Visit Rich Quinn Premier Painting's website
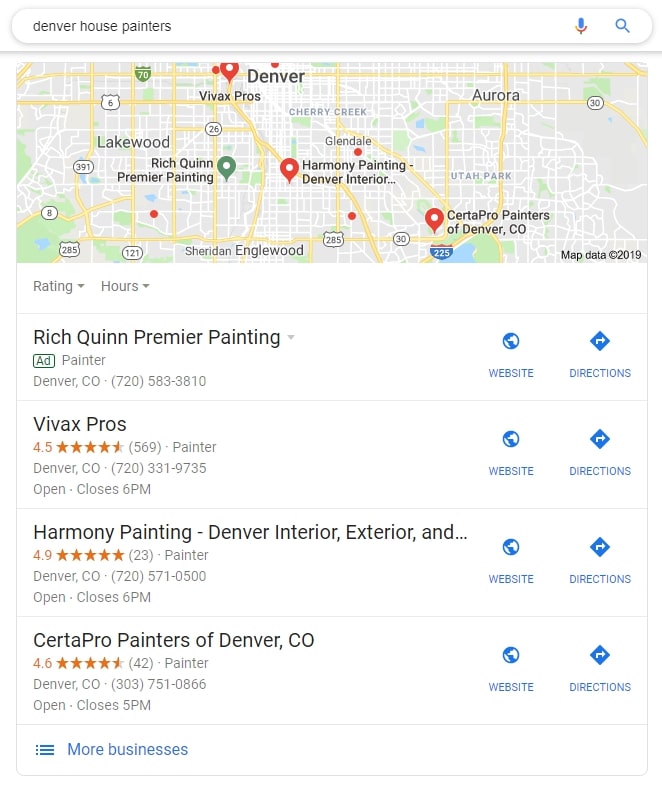This screenshot has width=662, height=789. coord(511,353)
